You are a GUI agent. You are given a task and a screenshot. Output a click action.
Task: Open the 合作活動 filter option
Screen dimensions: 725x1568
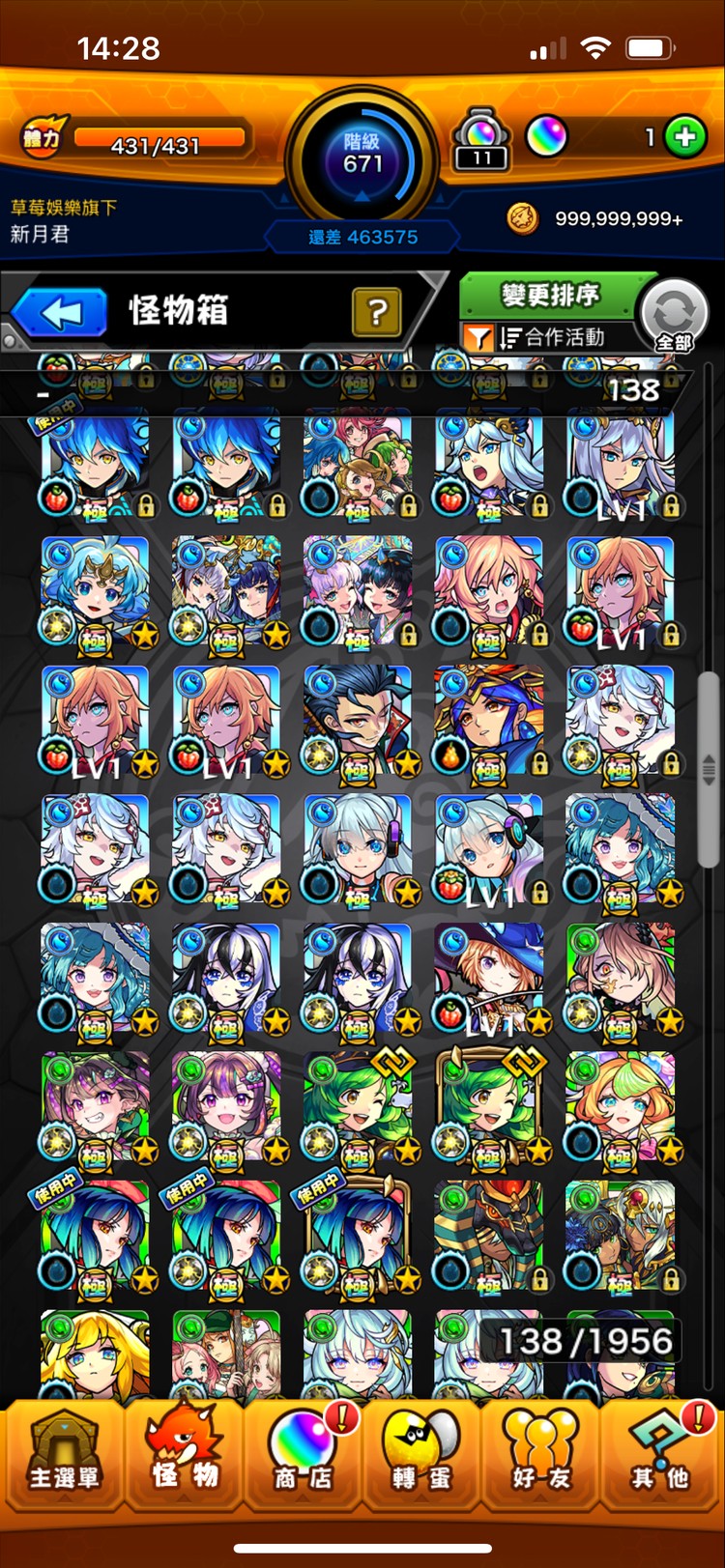coord(553,337)
